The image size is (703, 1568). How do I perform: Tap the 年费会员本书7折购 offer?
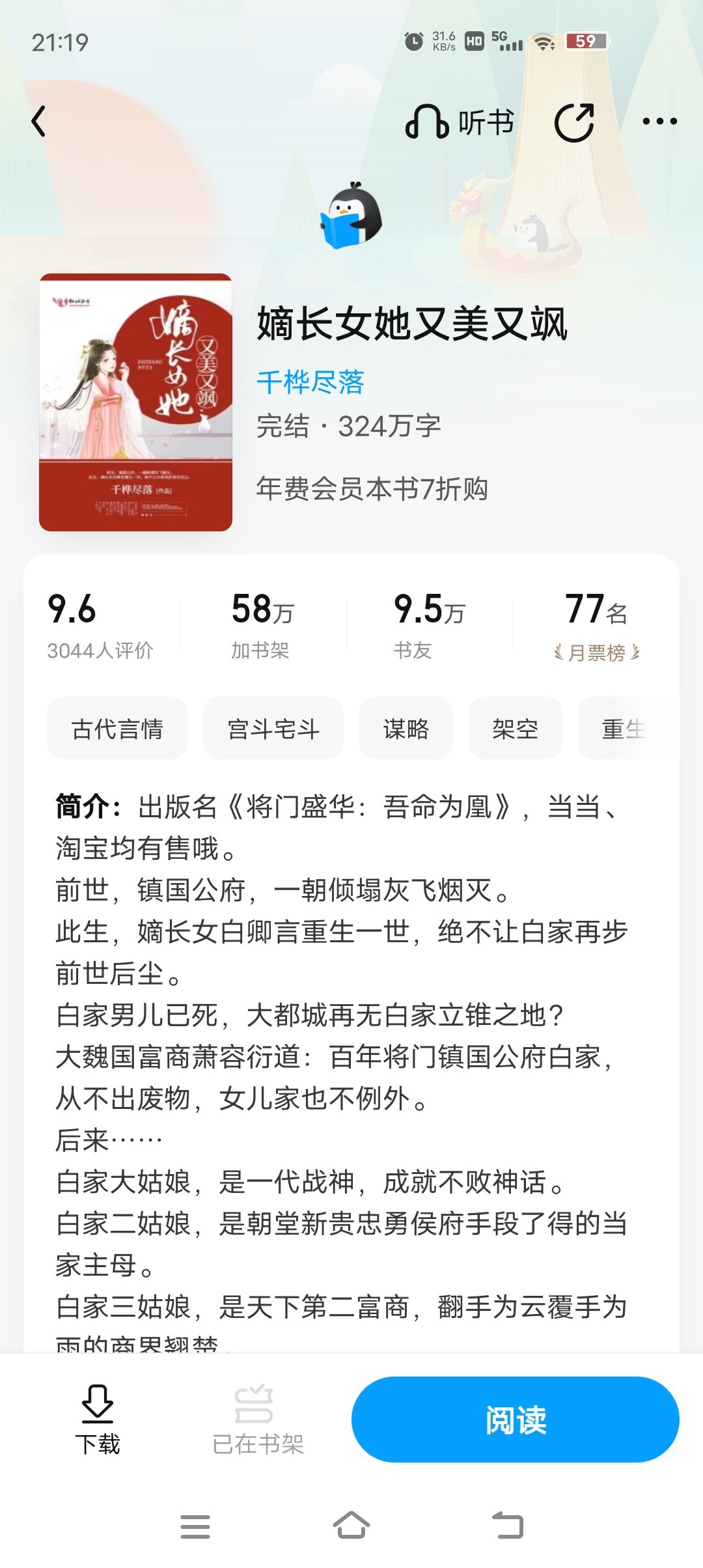[x=372, y=488]
